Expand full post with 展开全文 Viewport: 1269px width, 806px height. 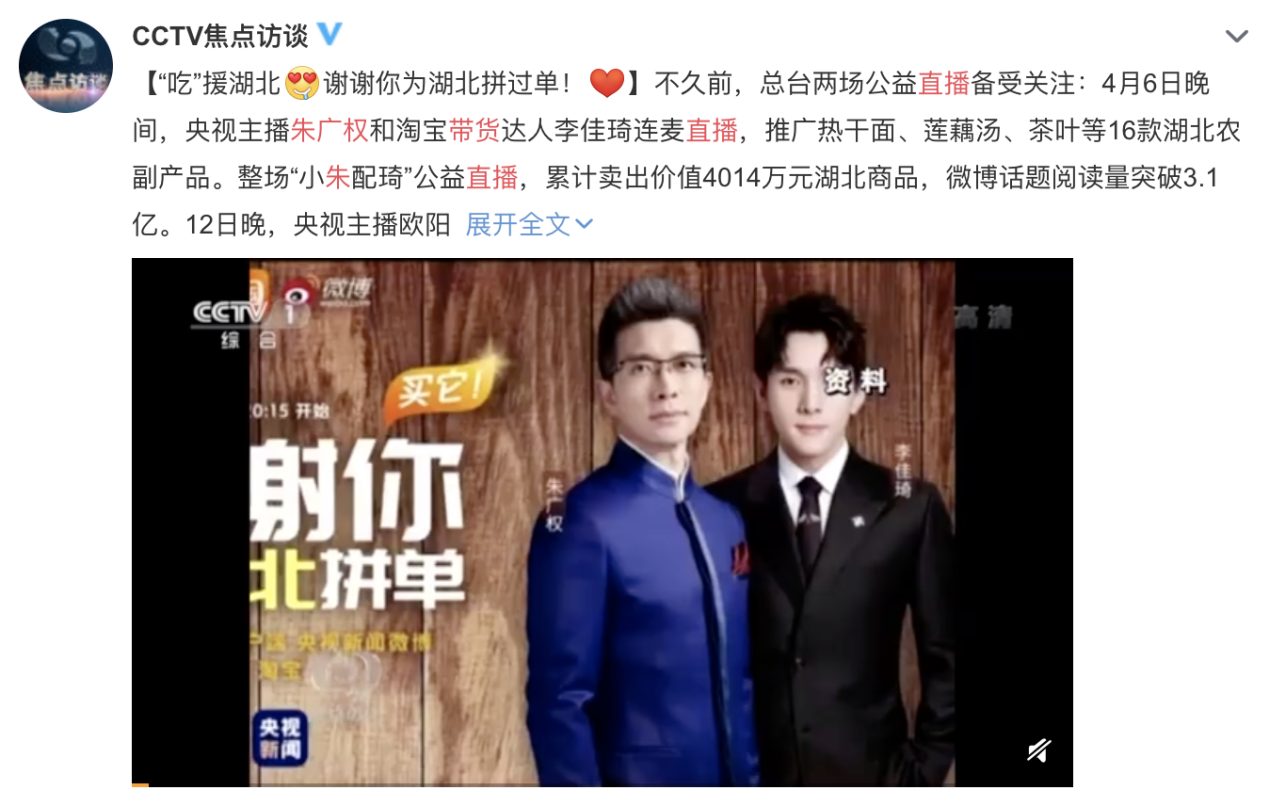529,224
